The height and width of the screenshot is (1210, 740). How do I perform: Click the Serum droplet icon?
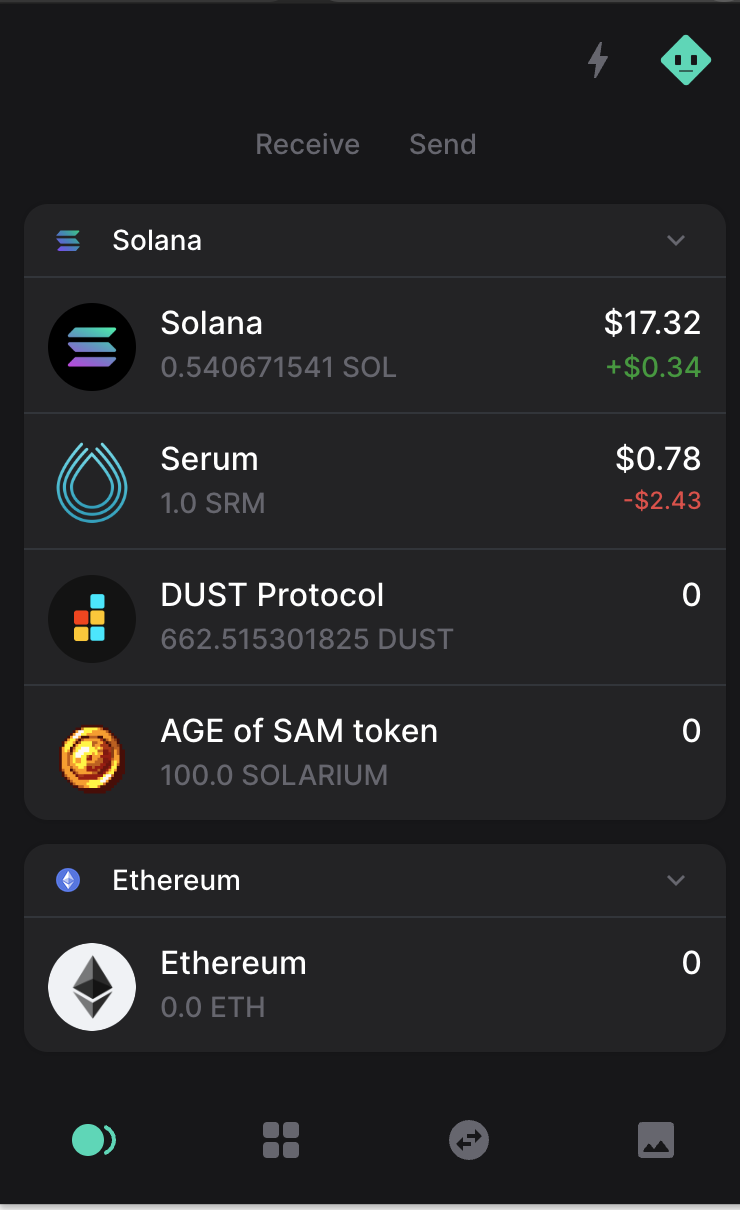92,482
